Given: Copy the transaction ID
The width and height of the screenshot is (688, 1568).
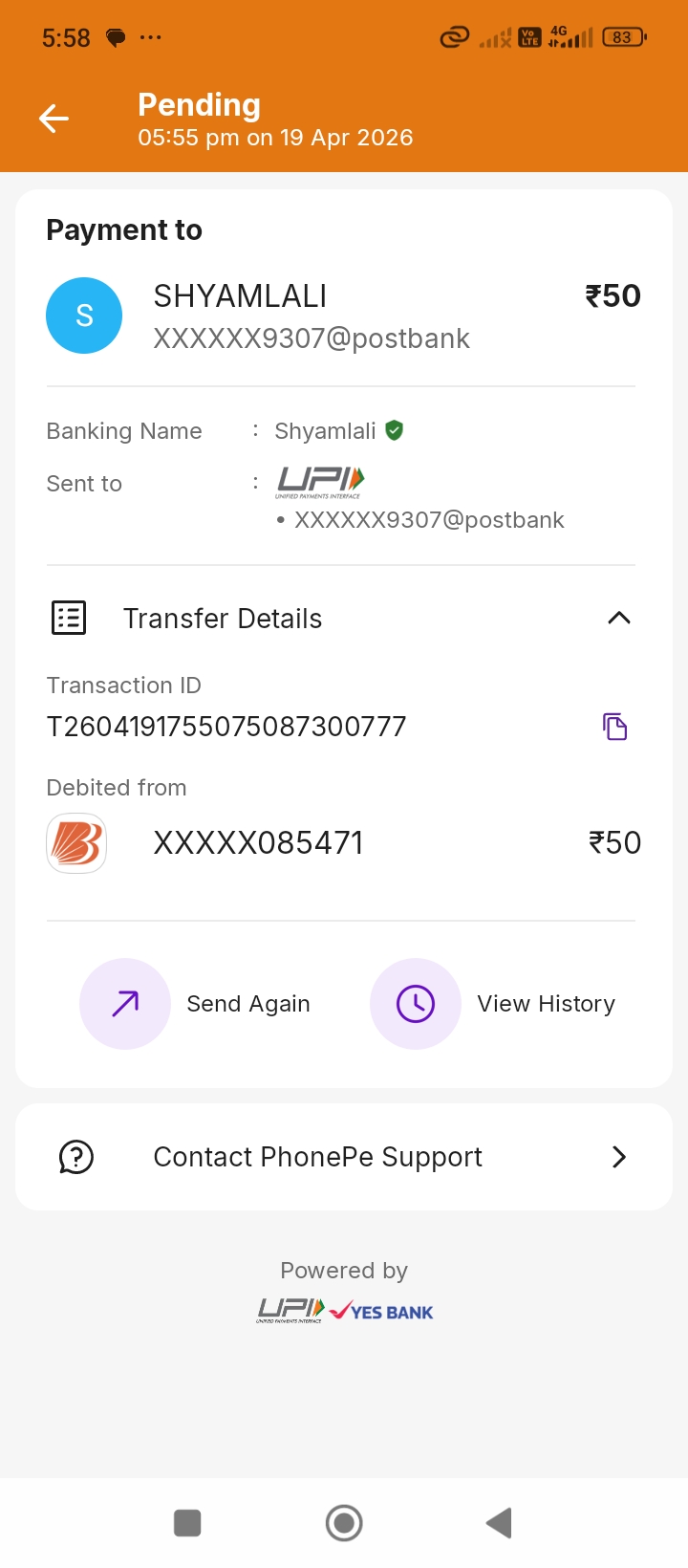Looking at the screenshot, I should 614,727.
